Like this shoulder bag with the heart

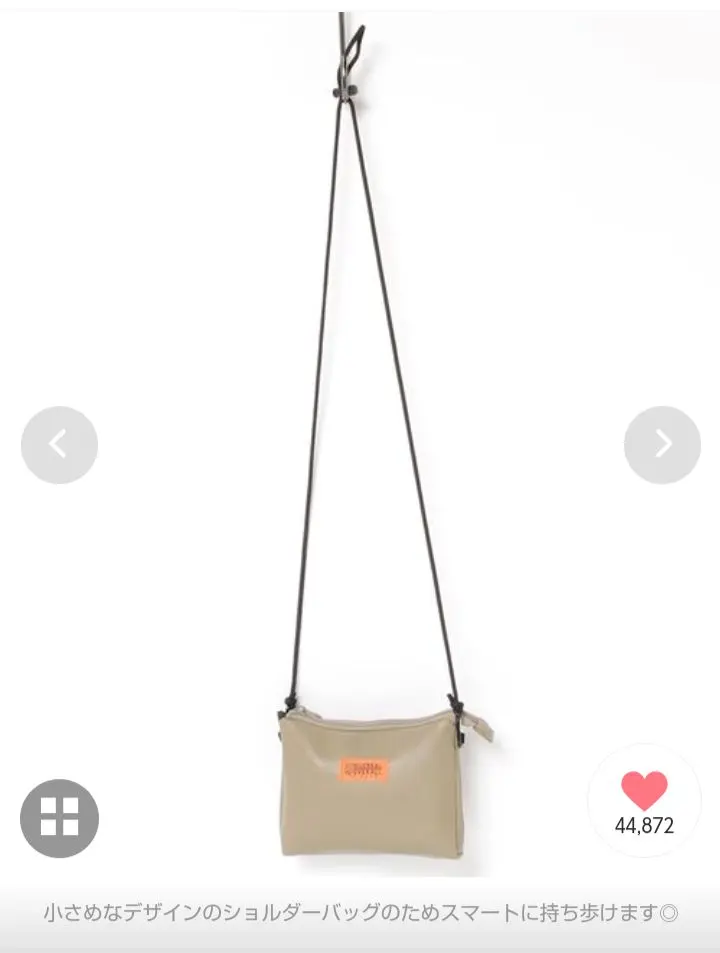point(644,791)
